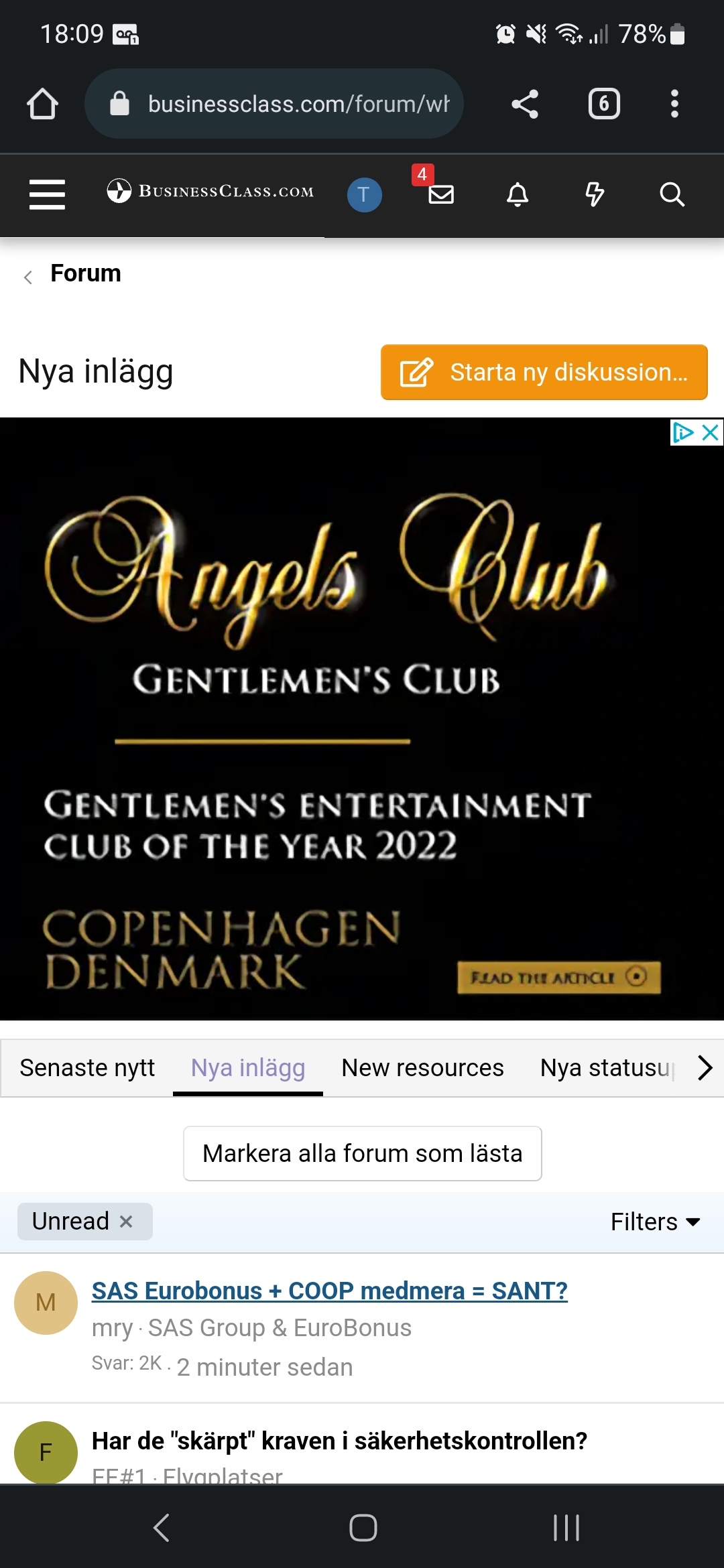Open the lightning quick-actions icon

click(595, 195)
